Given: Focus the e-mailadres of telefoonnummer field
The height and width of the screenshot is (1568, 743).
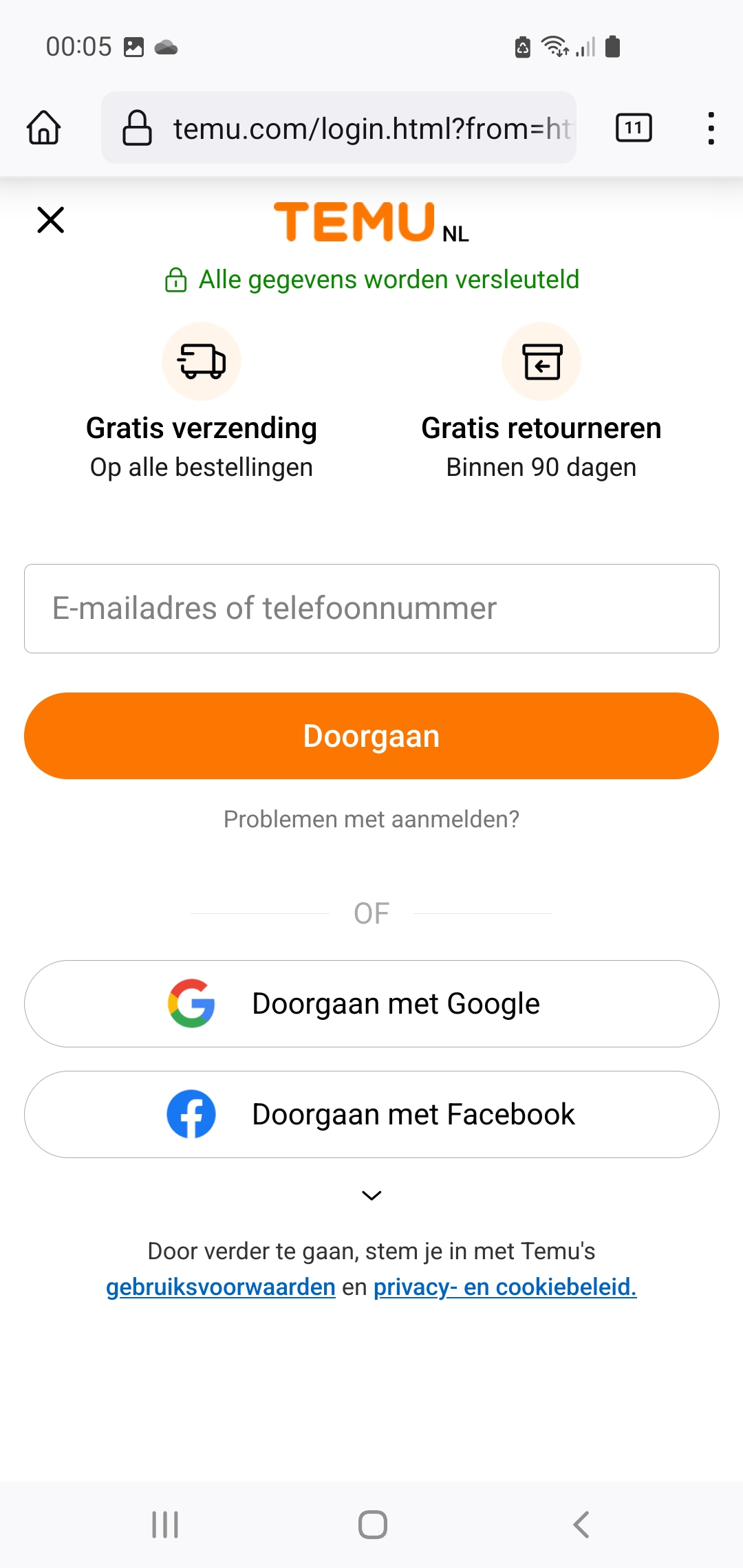Looking at the screenshot, I should 371,609.
